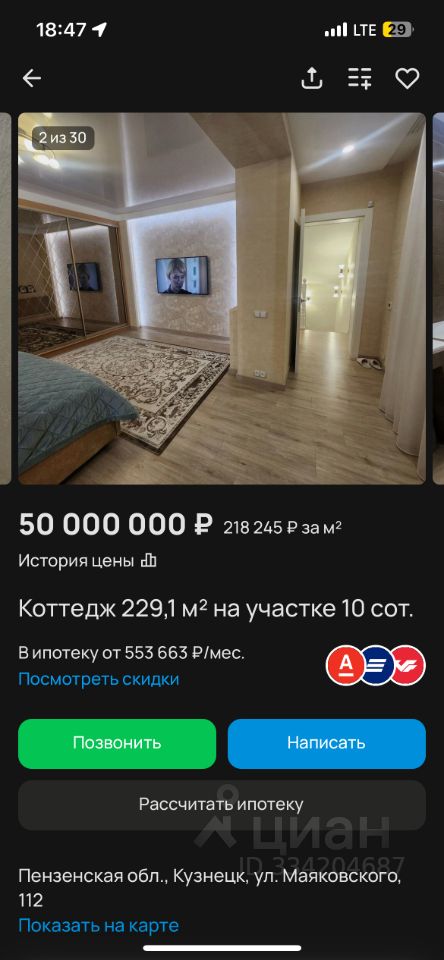The height and width of the screenshot is (960, 444).
Task: Tap Посмотреть скидки link
Action: (x=99, y=679)
